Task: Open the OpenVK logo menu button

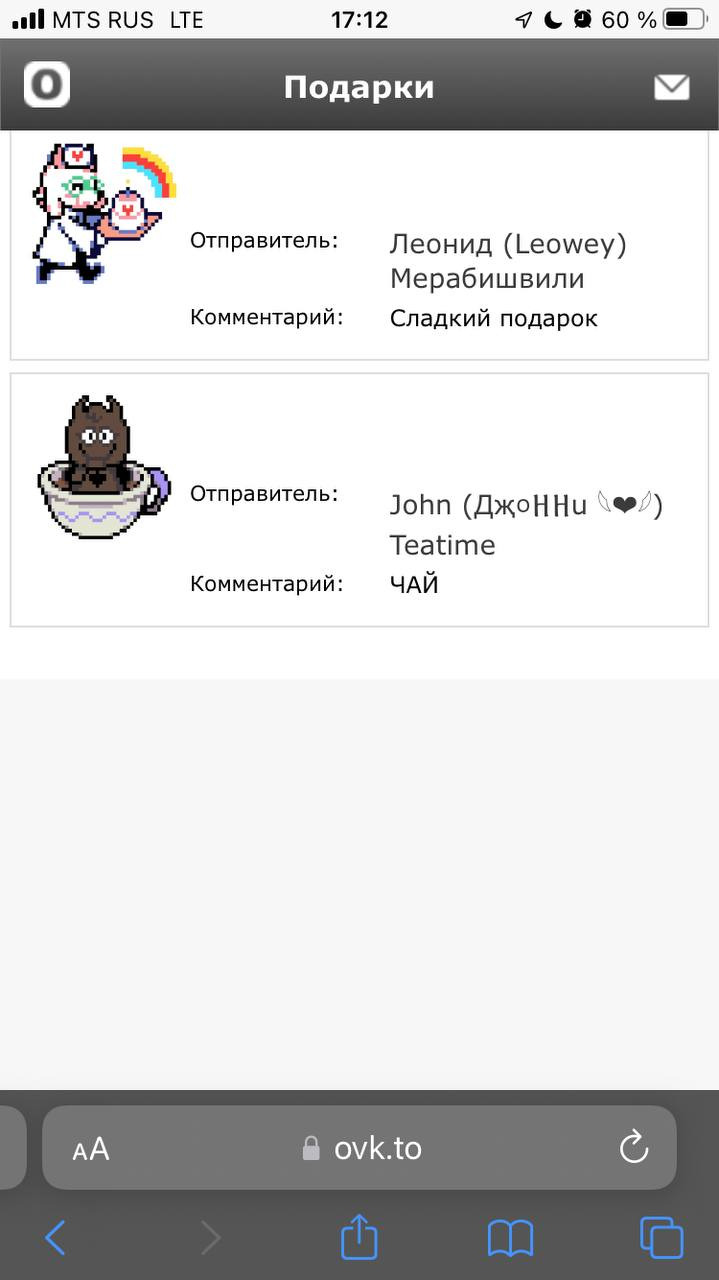Action: tap(47, 84)
